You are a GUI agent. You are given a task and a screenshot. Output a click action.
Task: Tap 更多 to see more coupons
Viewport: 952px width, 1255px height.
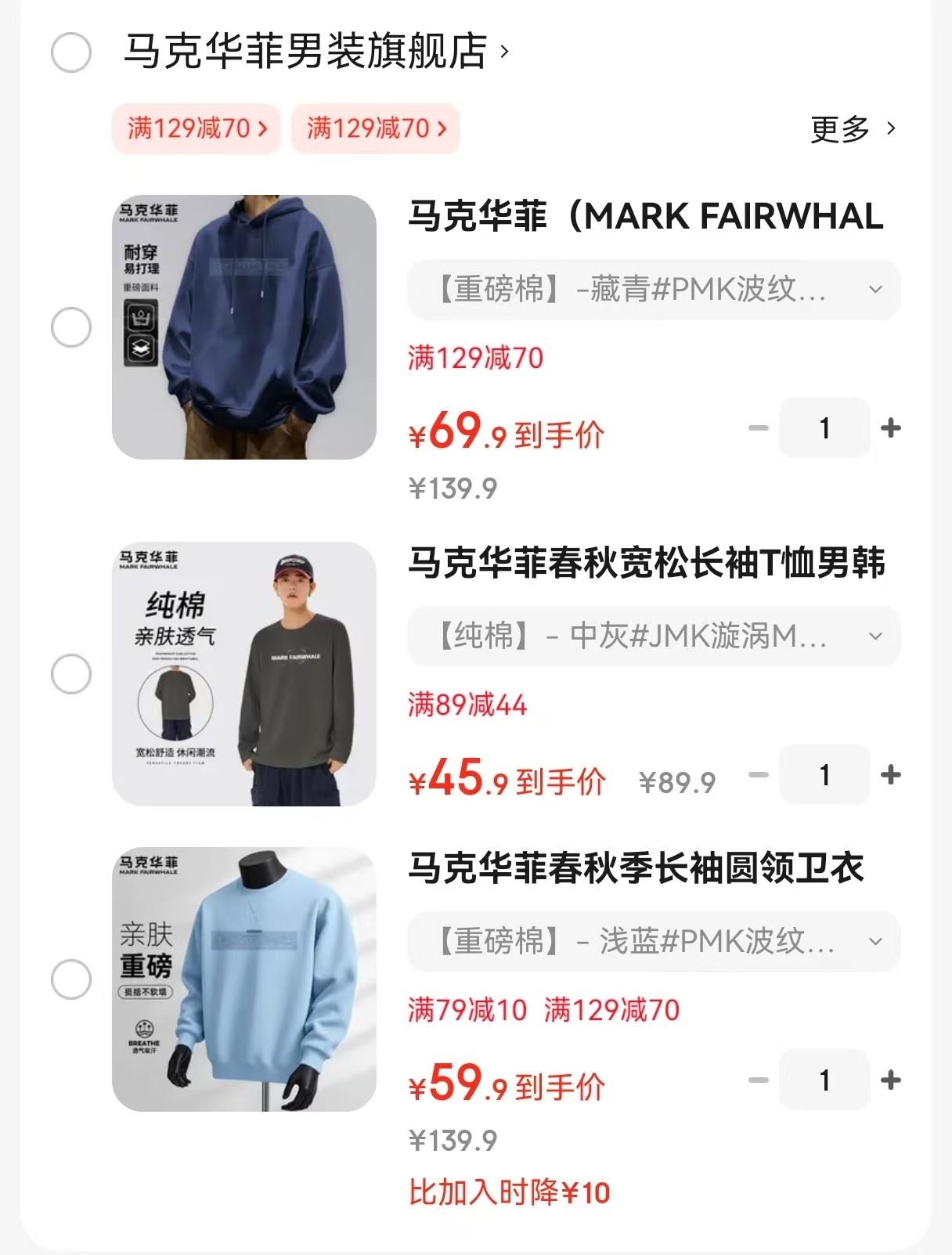pyautogui.click(x=852, y=128)
